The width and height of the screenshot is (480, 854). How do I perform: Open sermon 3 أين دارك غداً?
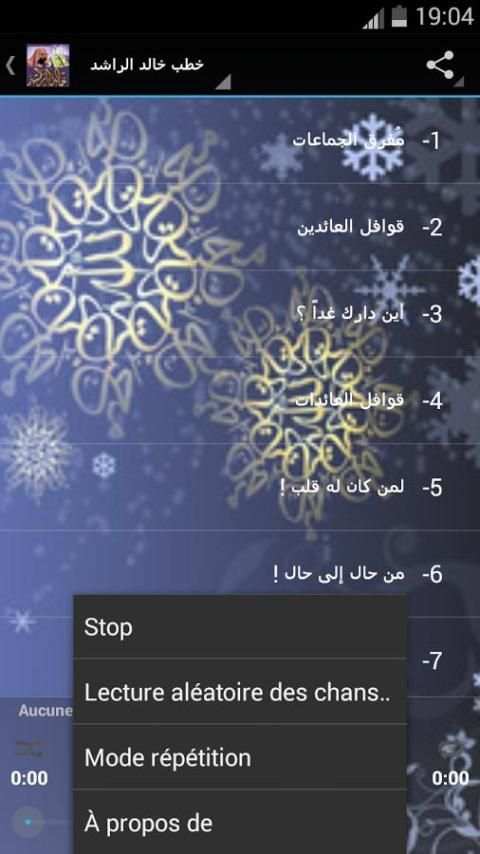(x=240, y=314)
